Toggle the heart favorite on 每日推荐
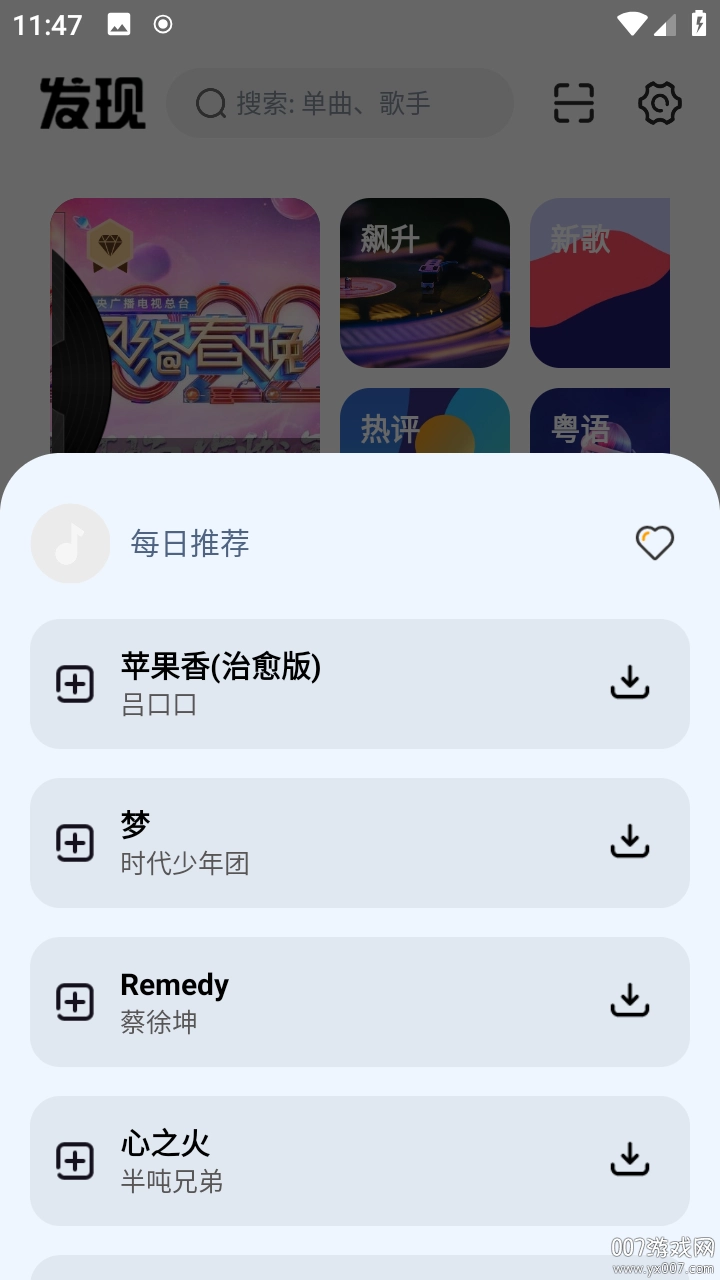 654,542
